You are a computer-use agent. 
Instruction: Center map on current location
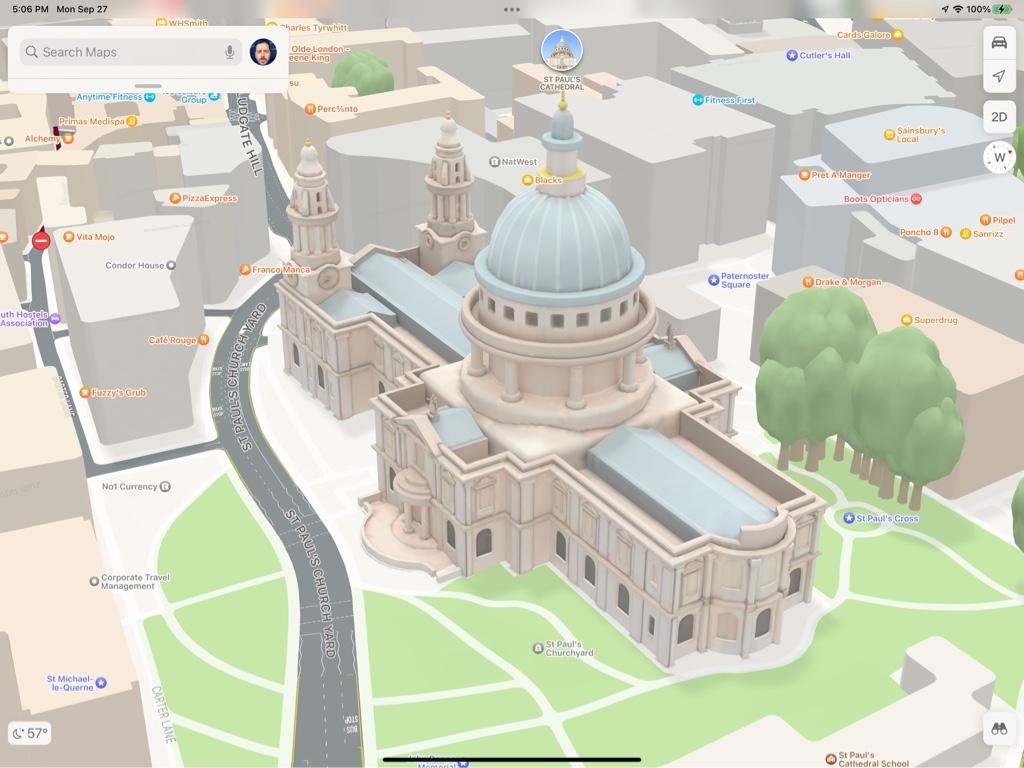(x=998, y=77)
